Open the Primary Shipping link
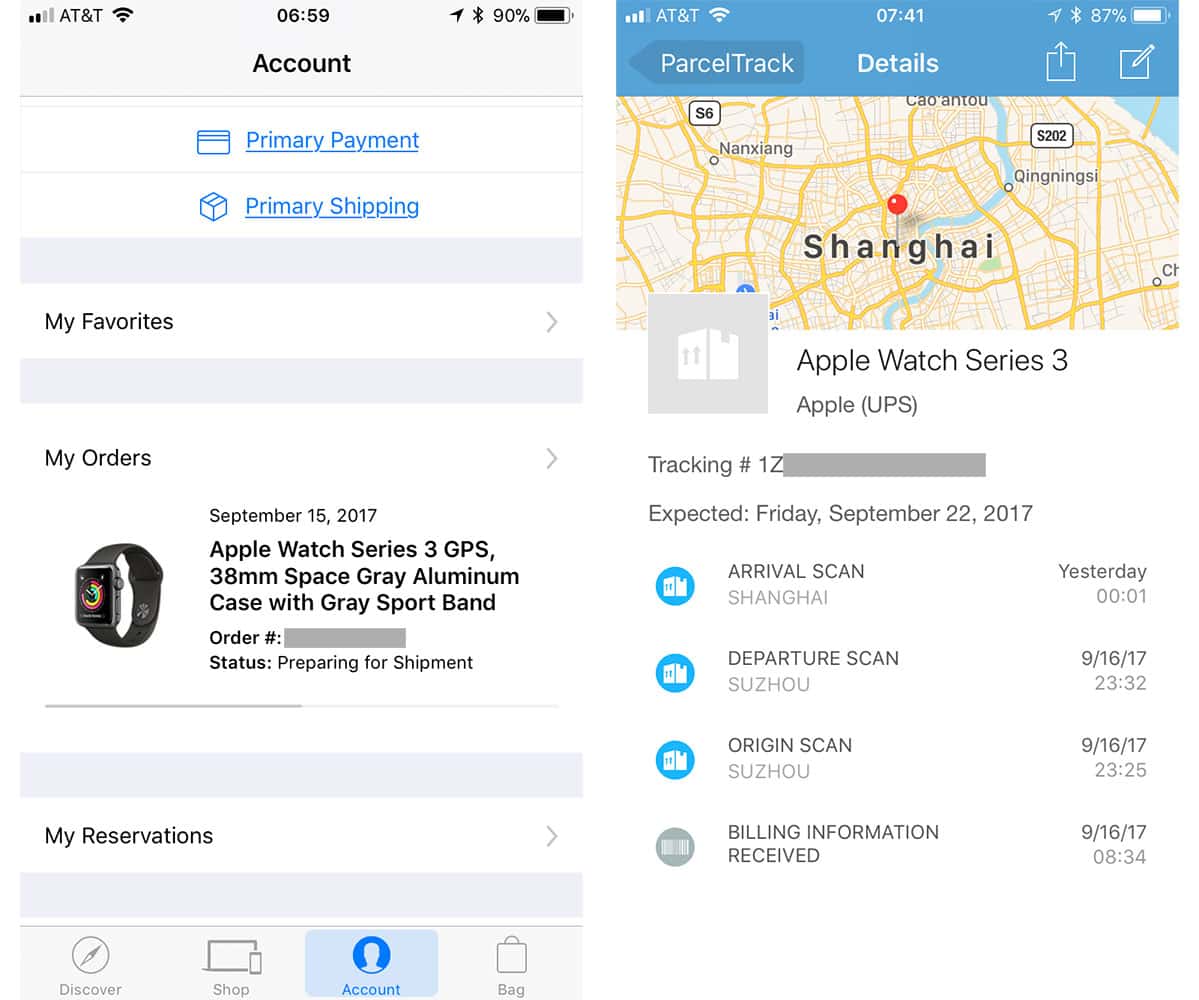This screenshot has width=1199, height=1000. click(331, 207)
